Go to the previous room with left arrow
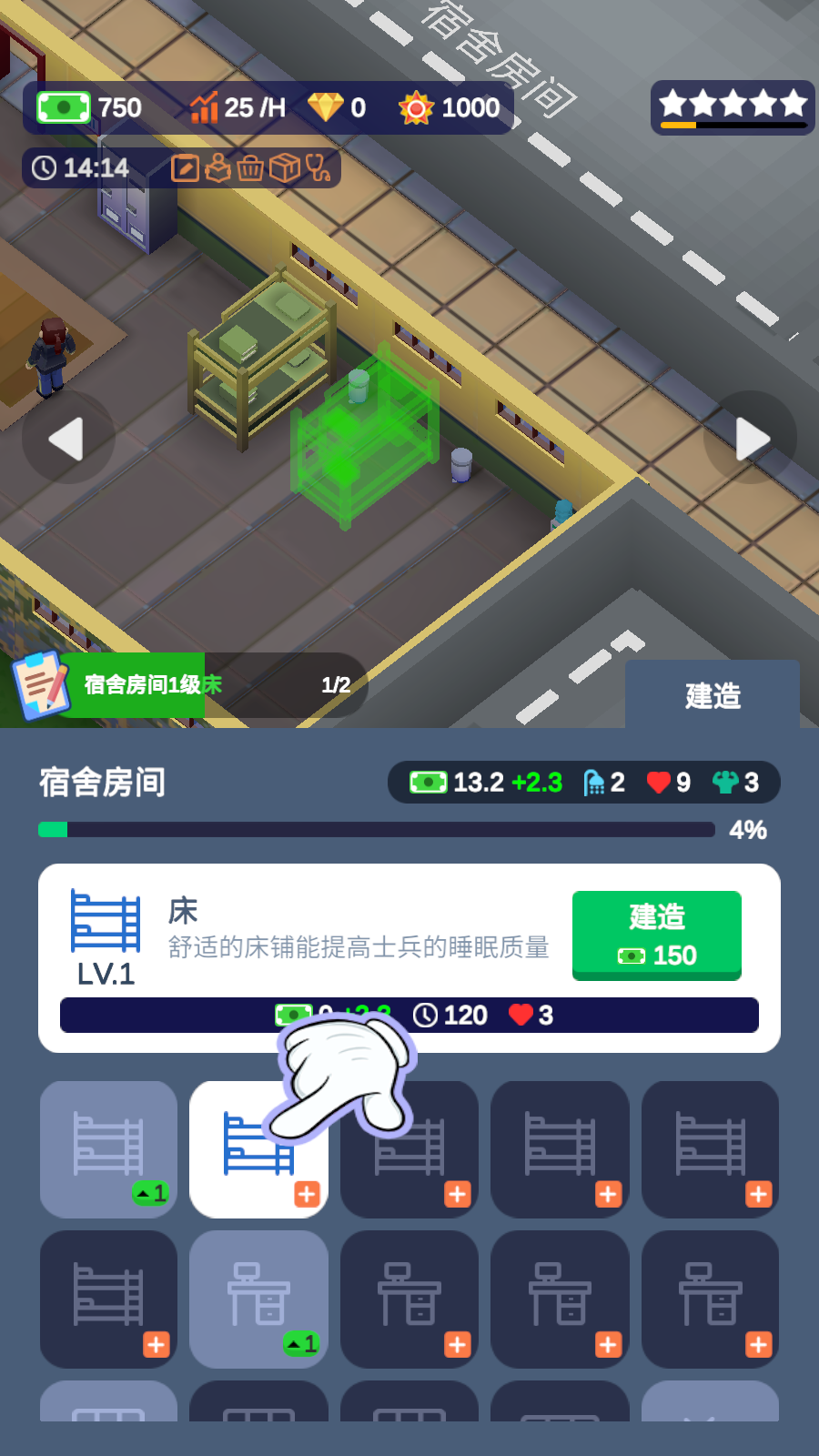819x1456 pixels. tap(68, 439)
